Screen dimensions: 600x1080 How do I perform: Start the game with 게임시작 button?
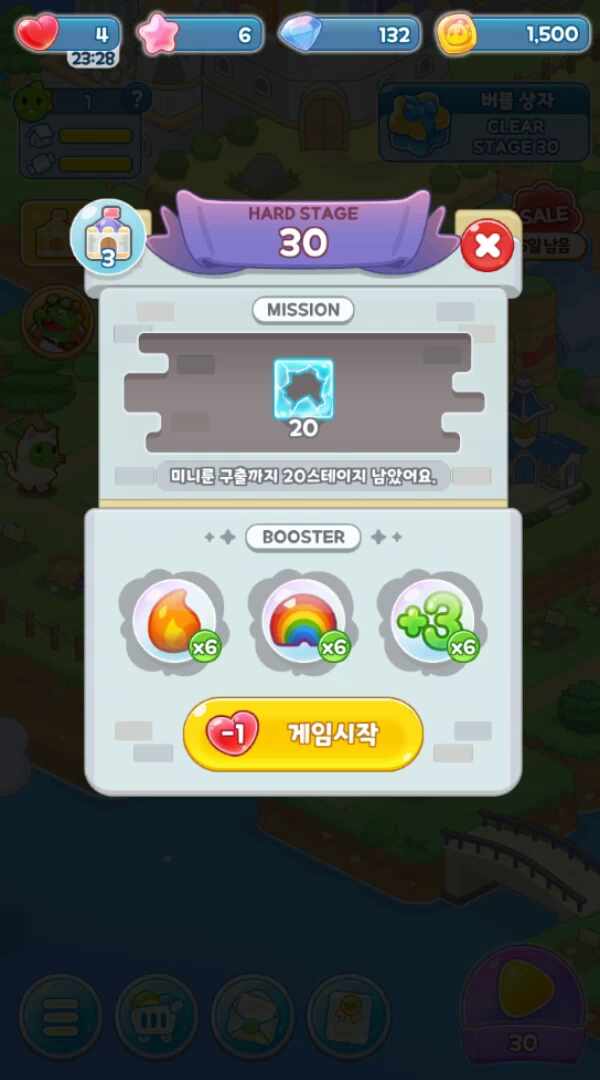pos(303,734)
